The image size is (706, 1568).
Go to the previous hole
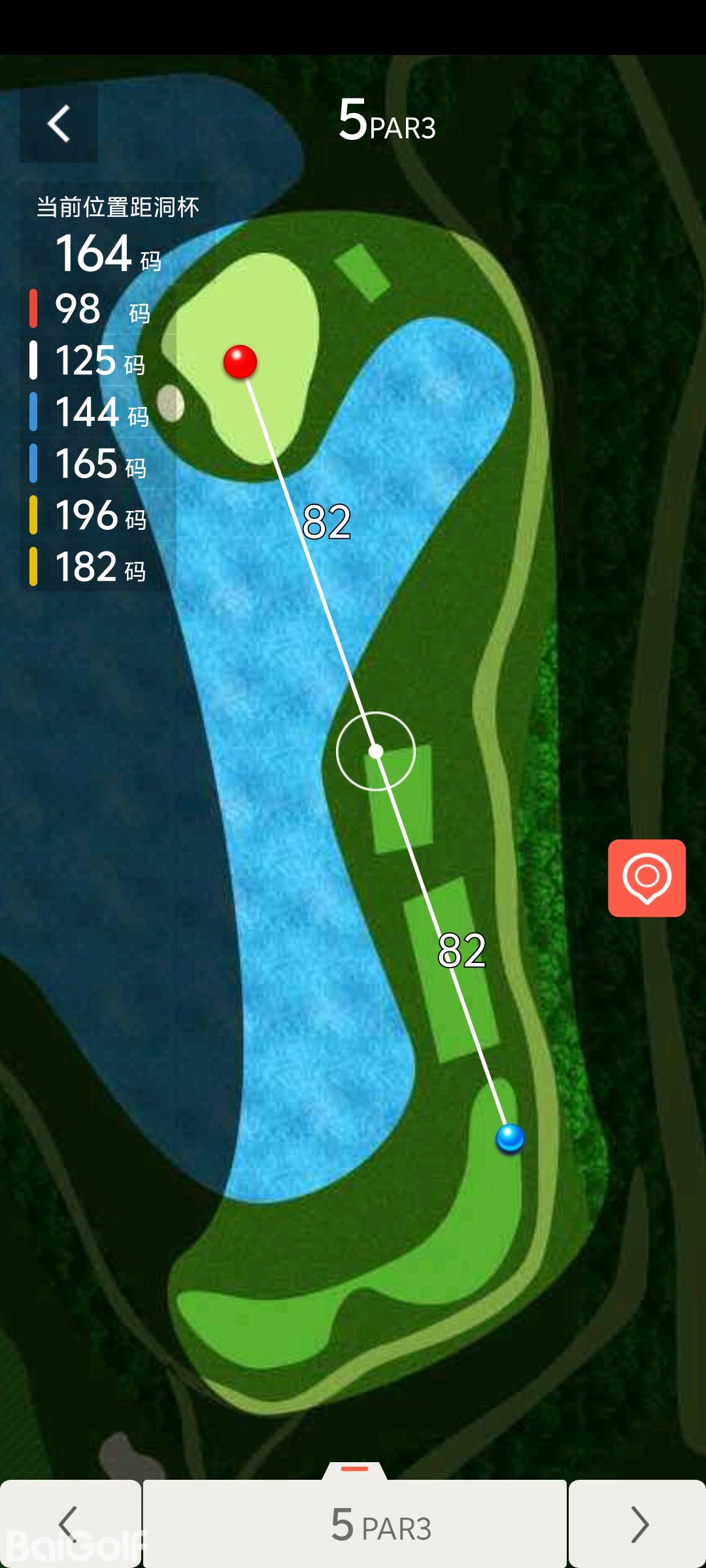[69, 1524]
